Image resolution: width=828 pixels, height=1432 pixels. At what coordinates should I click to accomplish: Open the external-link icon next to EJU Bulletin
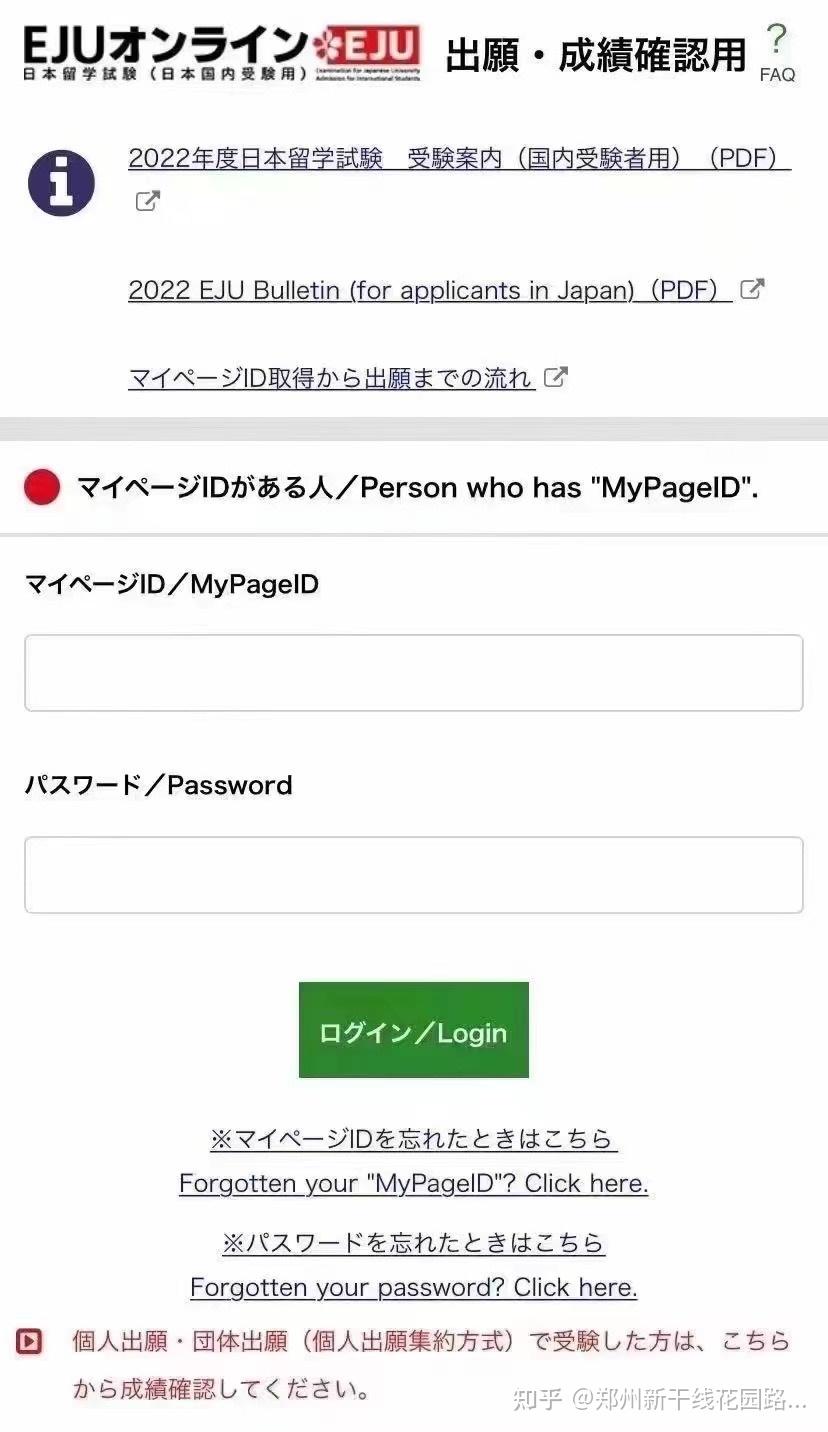pos(752,289)
